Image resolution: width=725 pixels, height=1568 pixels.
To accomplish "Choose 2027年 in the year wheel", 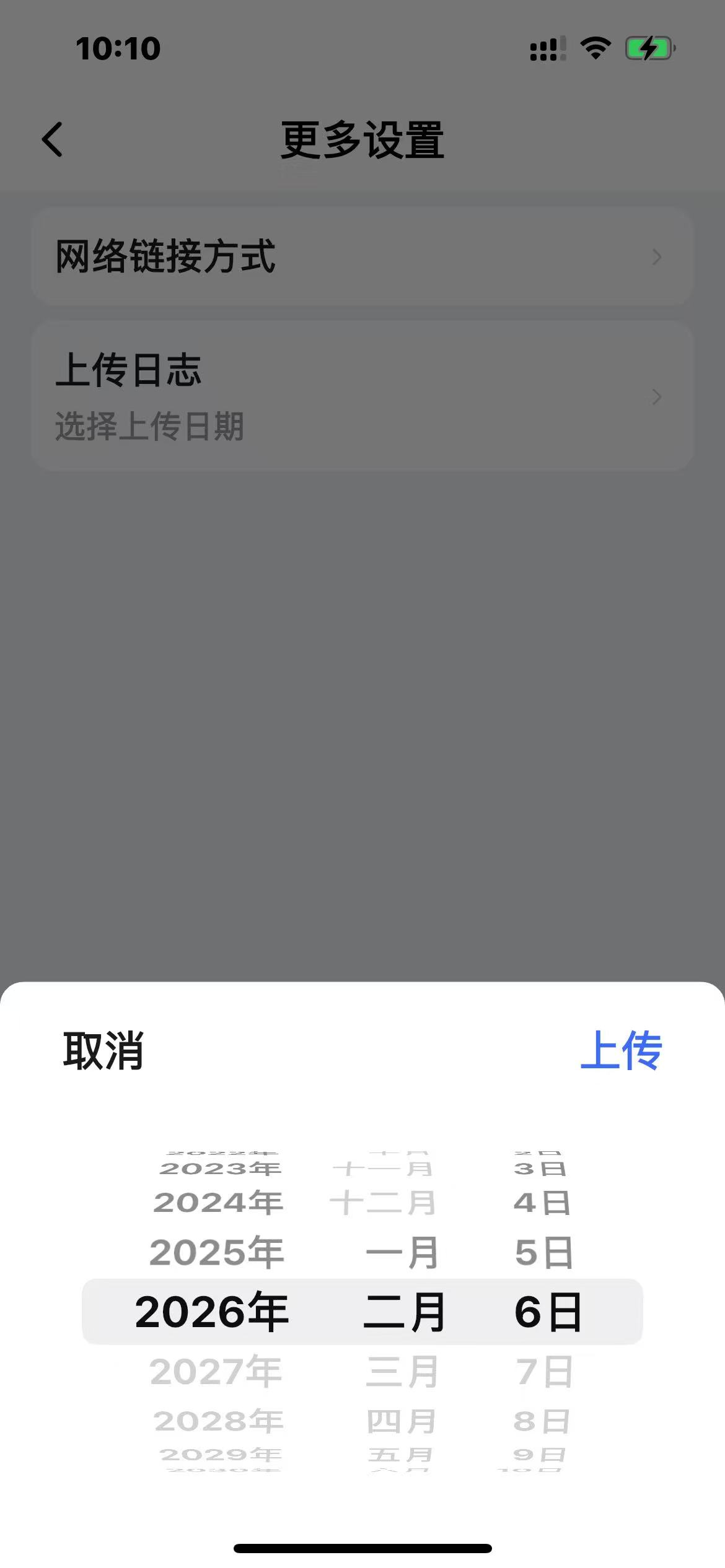I will (x=216, y=1372).
